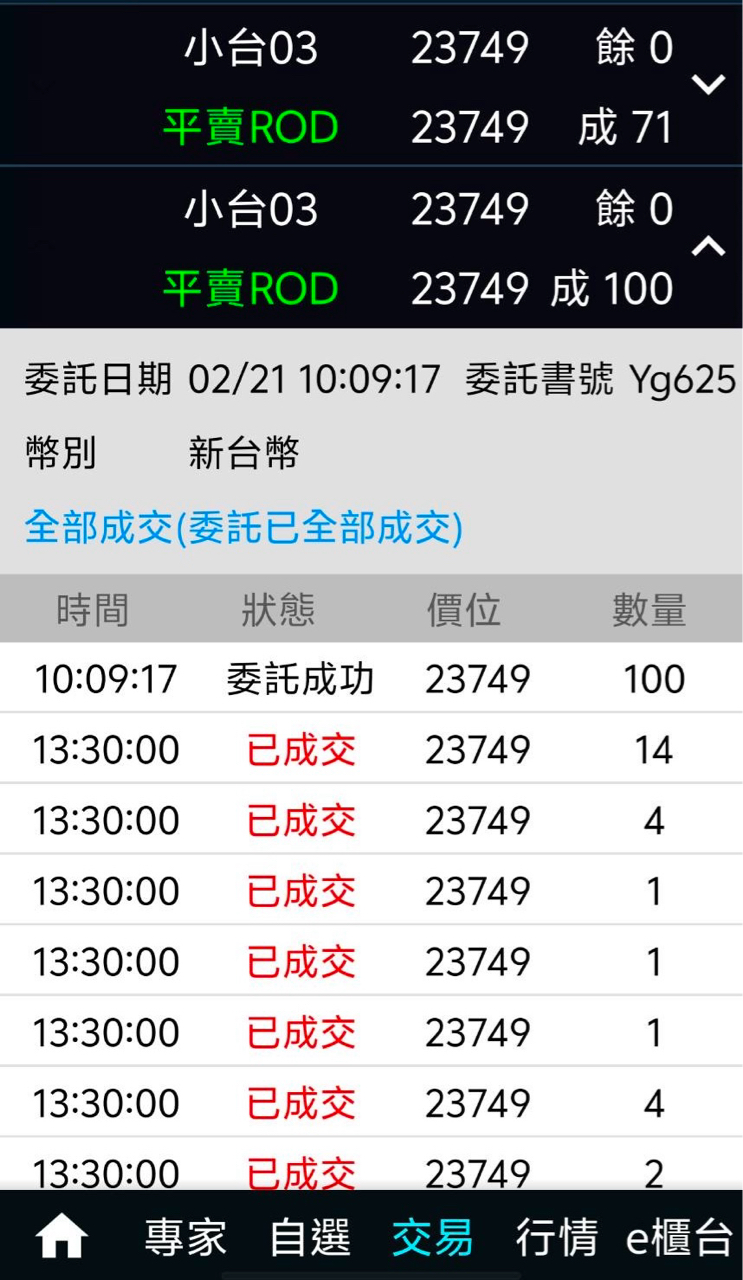Image resolution: width=743 pixels, height=1280 pixels.
Task: Go to the home tab
Action: (x=61, y=1239)
